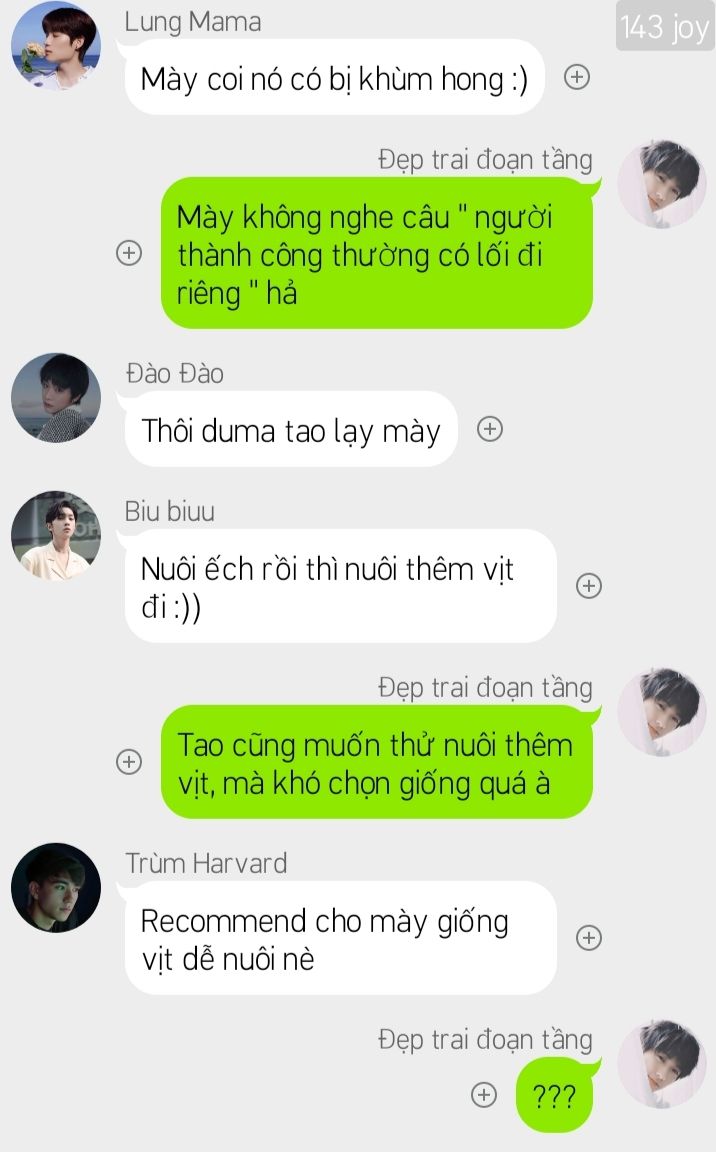Tap the plus icon beside "Tao cũng muốn thử nuôi" message
The height and width of the screenshot is (1152, 716).
(129, 761)
